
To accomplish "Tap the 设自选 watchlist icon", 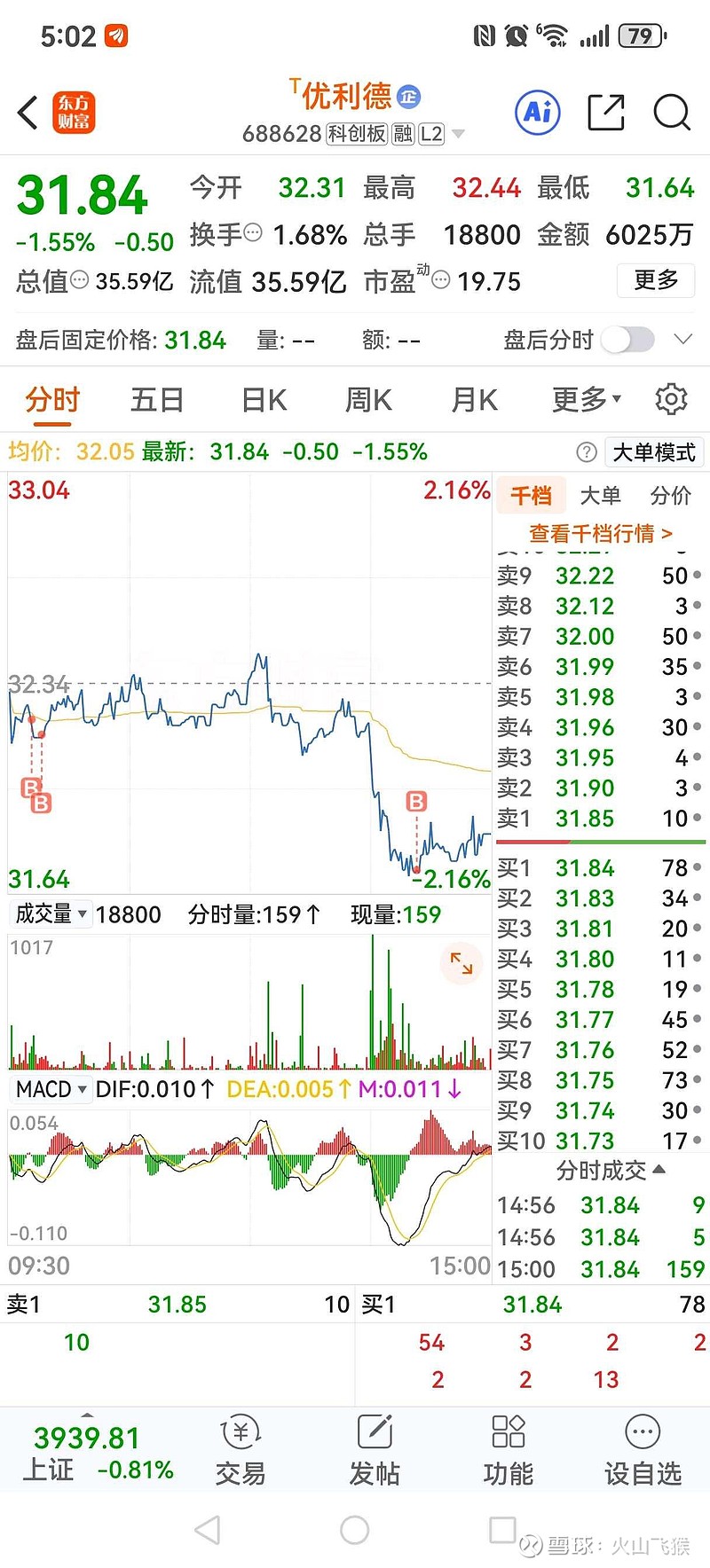I will 642,1449.
